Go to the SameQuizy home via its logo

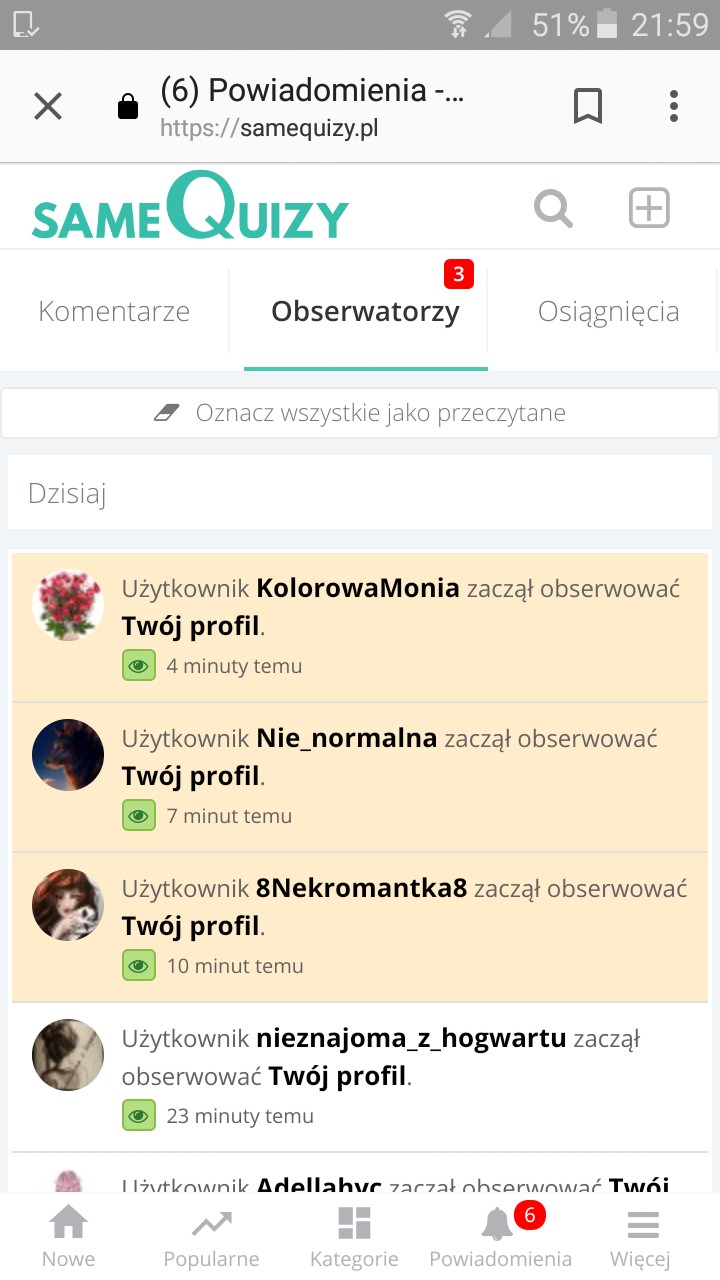(x=190, y=208)
